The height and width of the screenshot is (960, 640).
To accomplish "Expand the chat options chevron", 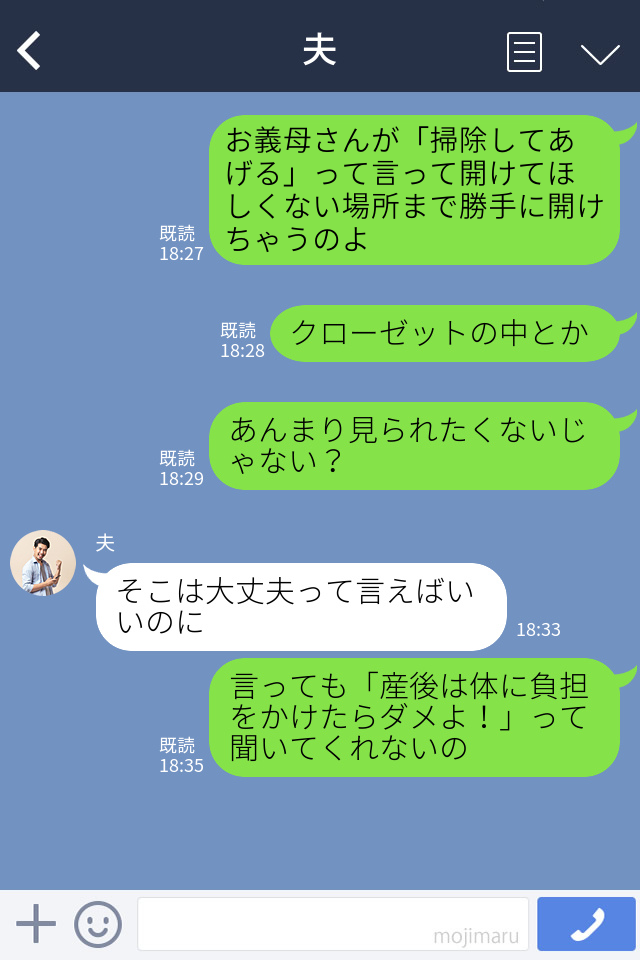I will (x=600, y=53).
